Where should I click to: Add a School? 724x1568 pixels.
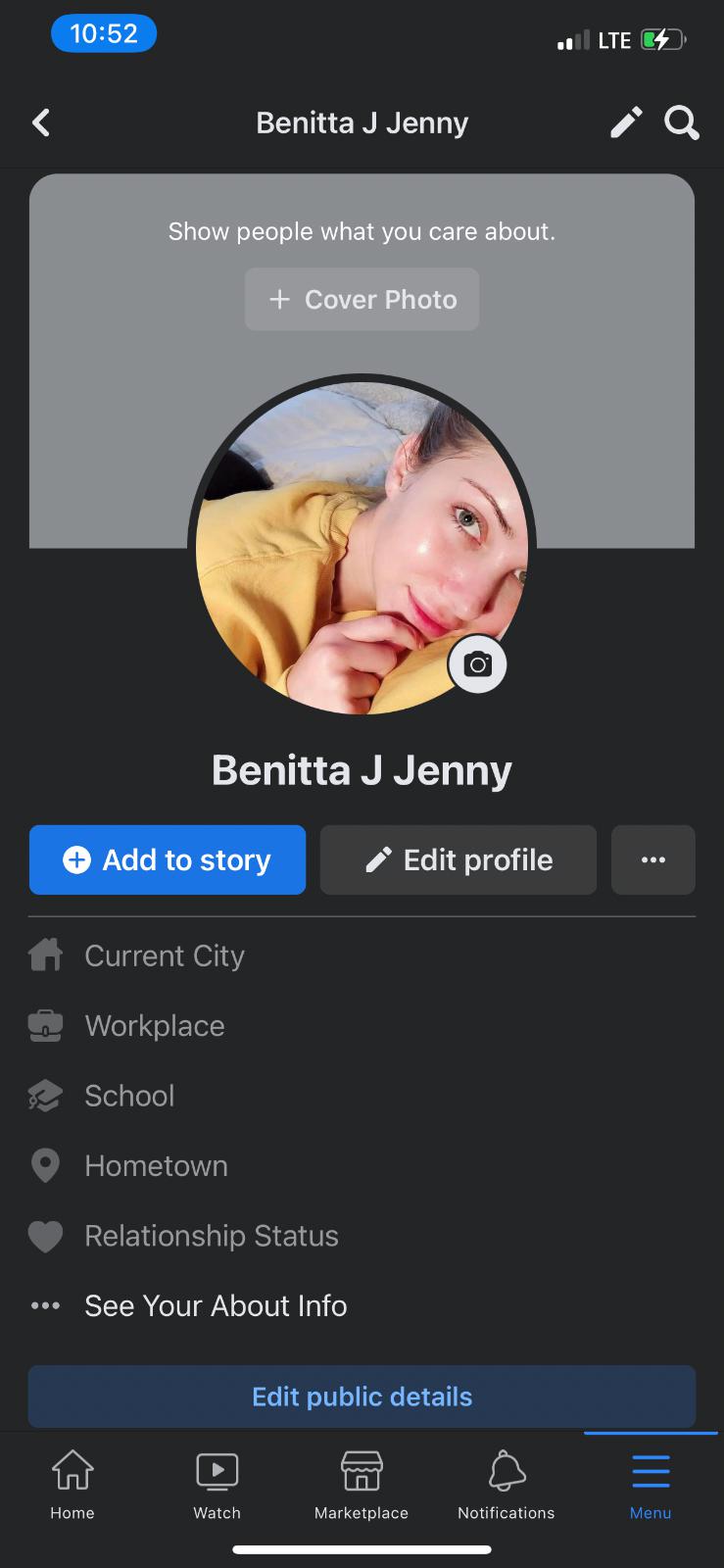tap(129, 1096)
